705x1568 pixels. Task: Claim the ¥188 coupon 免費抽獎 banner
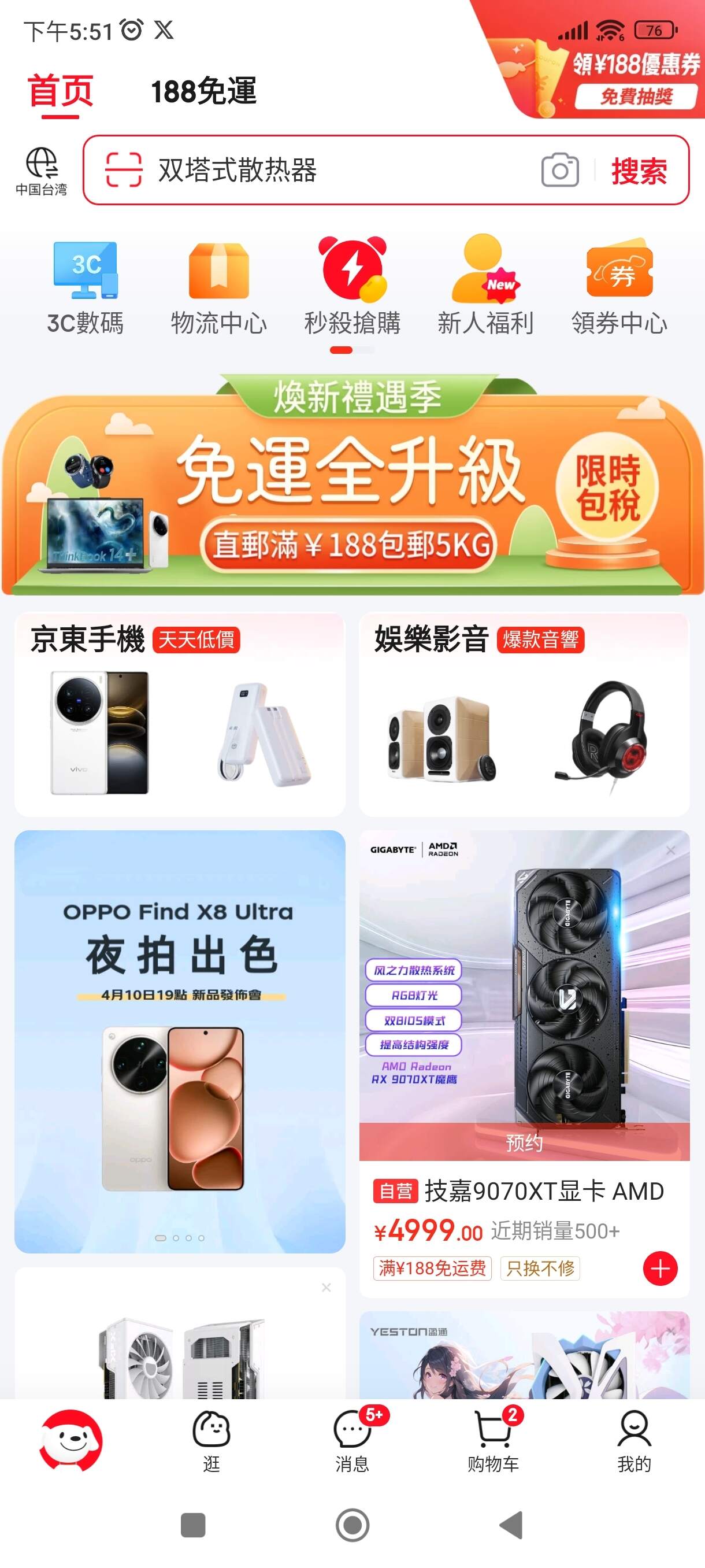coord(608,67)
